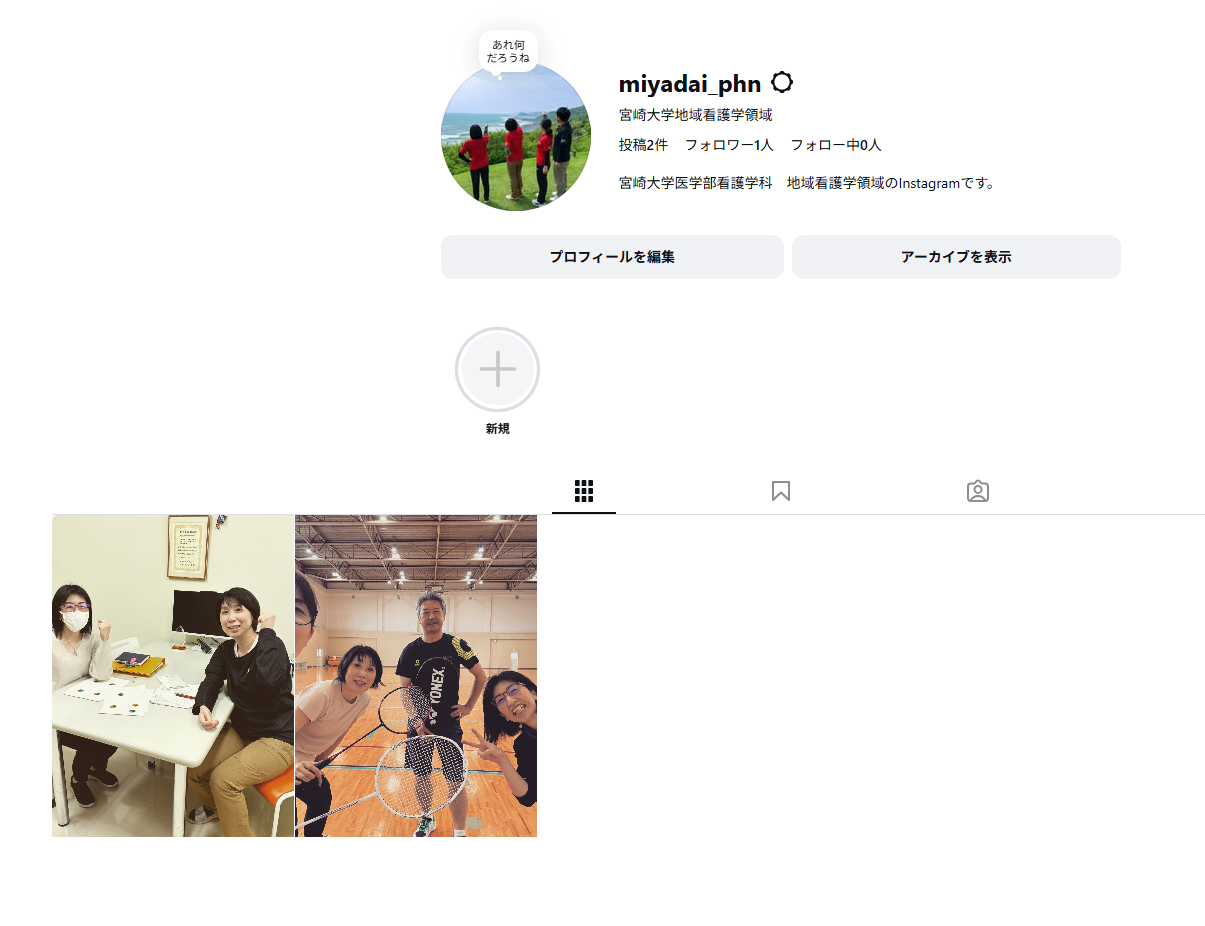
Task: Tap プロフィールを編集 to edit the profile
Action: tap(612, 257)
